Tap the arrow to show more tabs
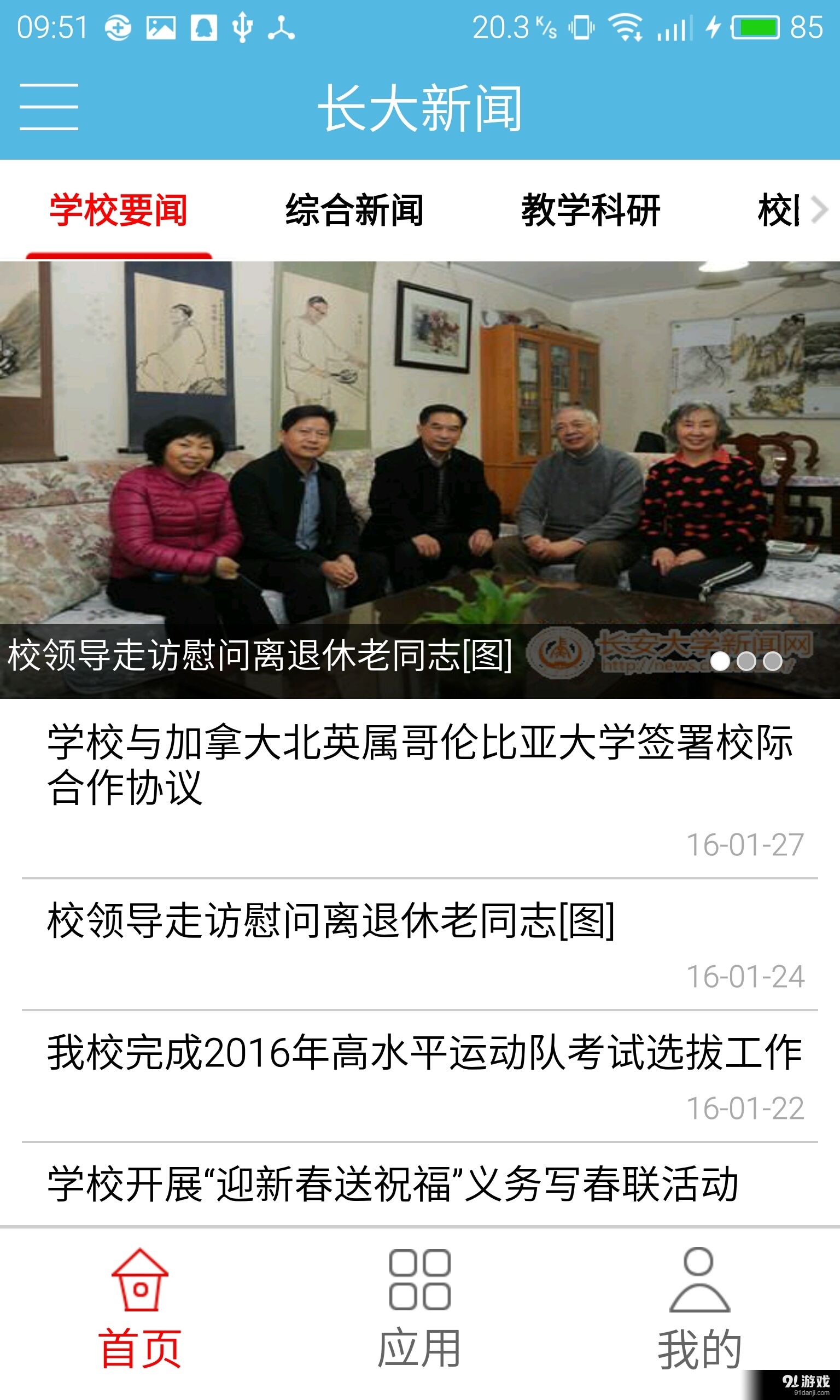The image size is (840, 1400). click(x=820, y=211)
